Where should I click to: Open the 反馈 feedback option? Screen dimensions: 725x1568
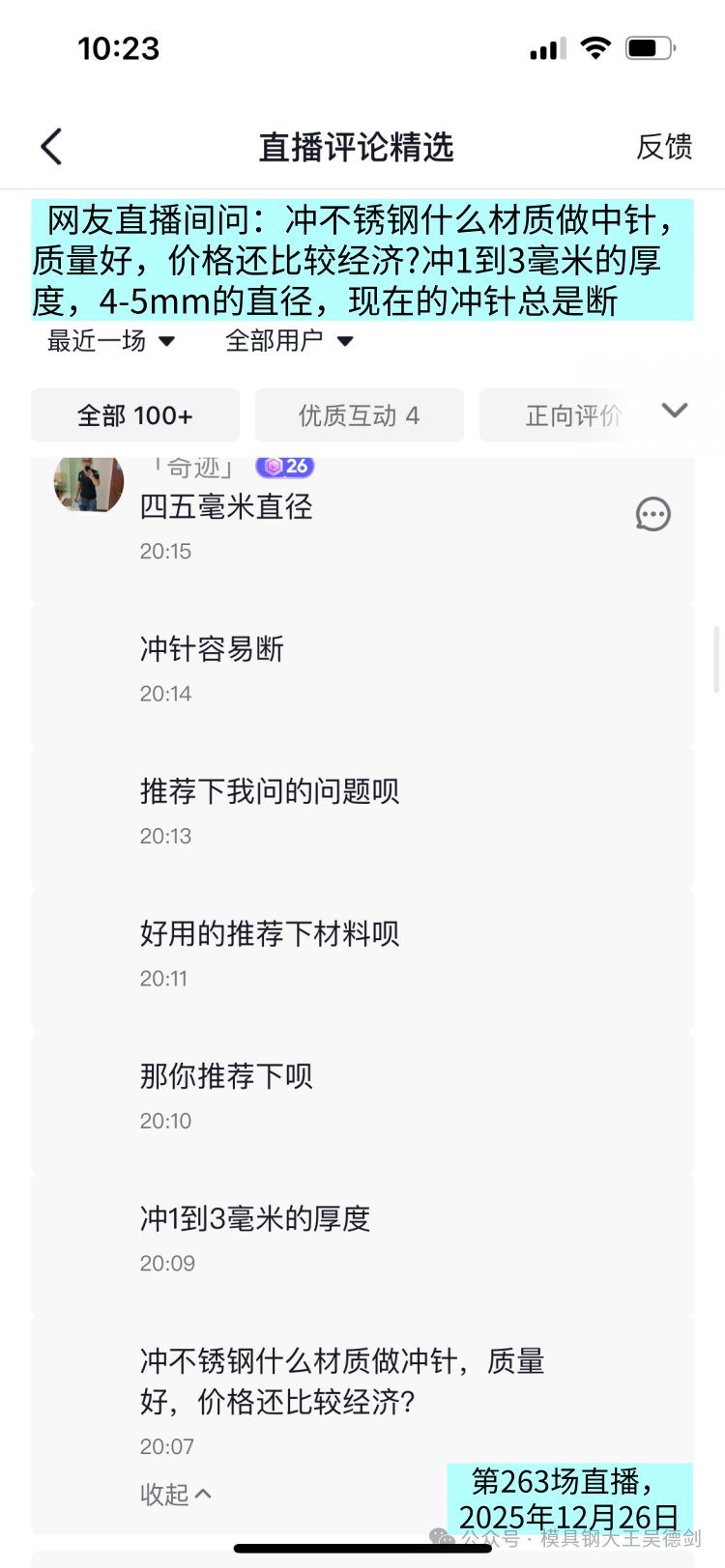(664, 147)
